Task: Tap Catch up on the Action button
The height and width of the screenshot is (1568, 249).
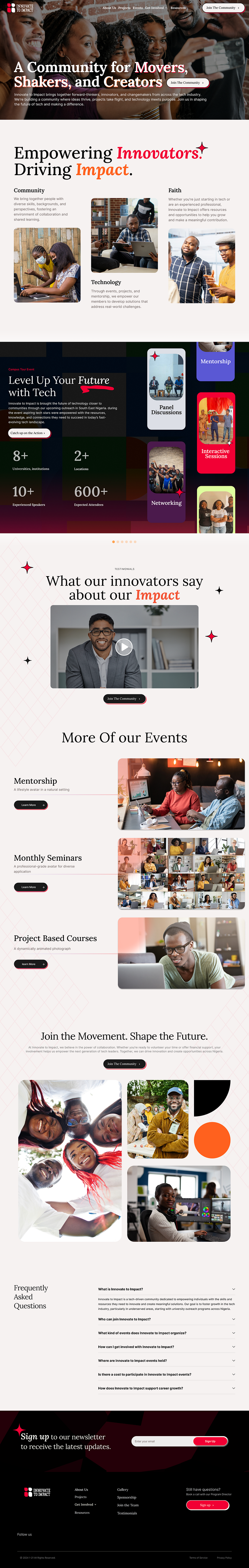Action: (x=29, y=433)
